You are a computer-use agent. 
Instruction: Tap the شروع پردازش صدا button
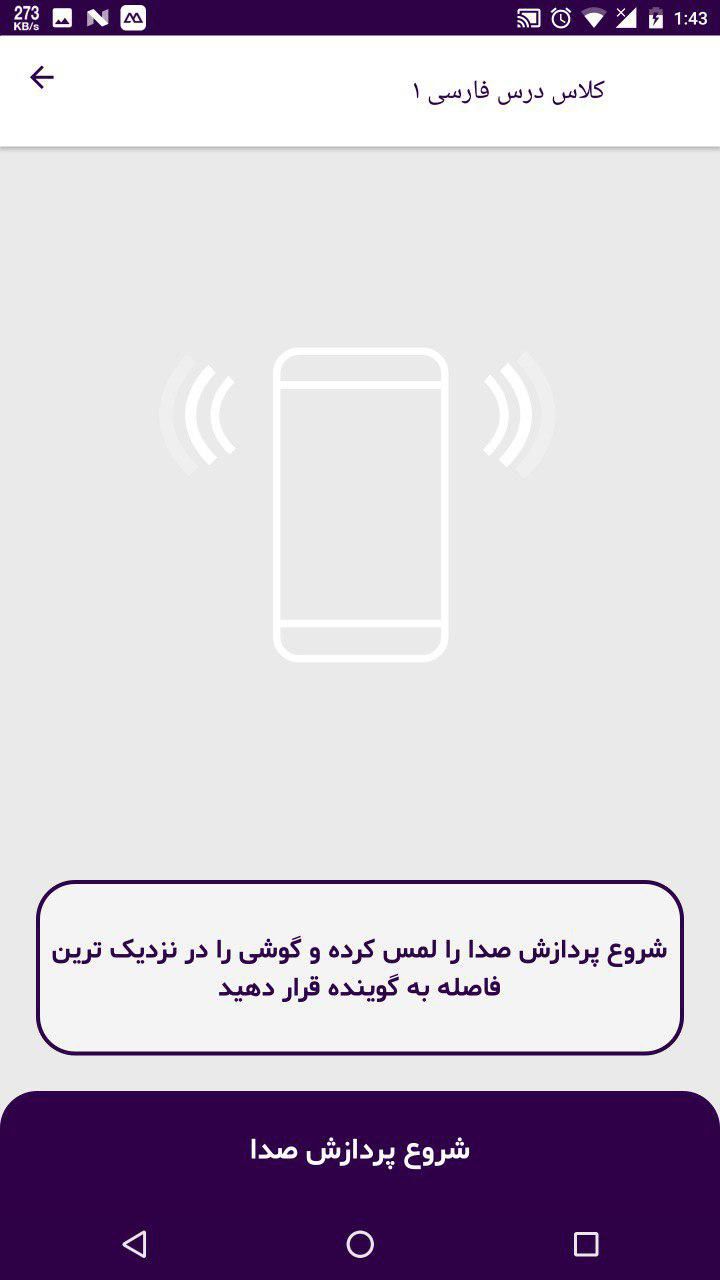360,1150
